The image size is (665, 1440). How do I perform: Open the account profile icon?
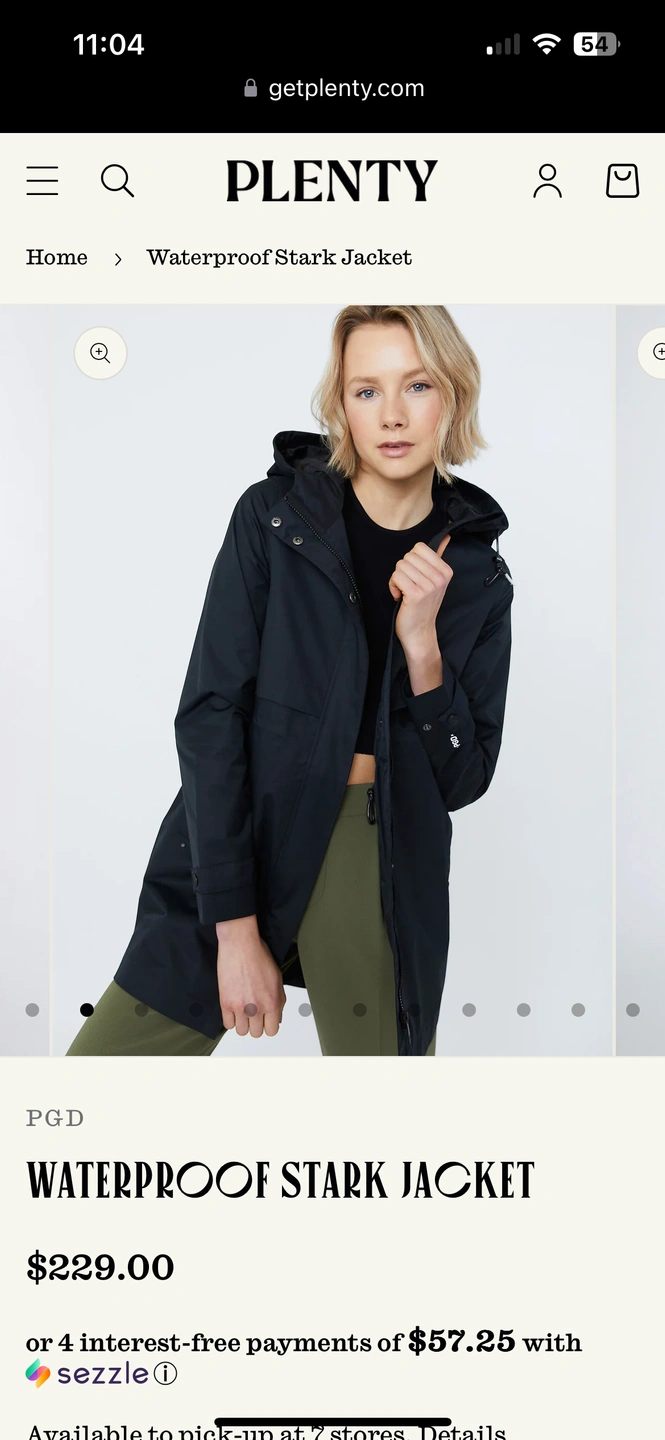tap(547, 181)
